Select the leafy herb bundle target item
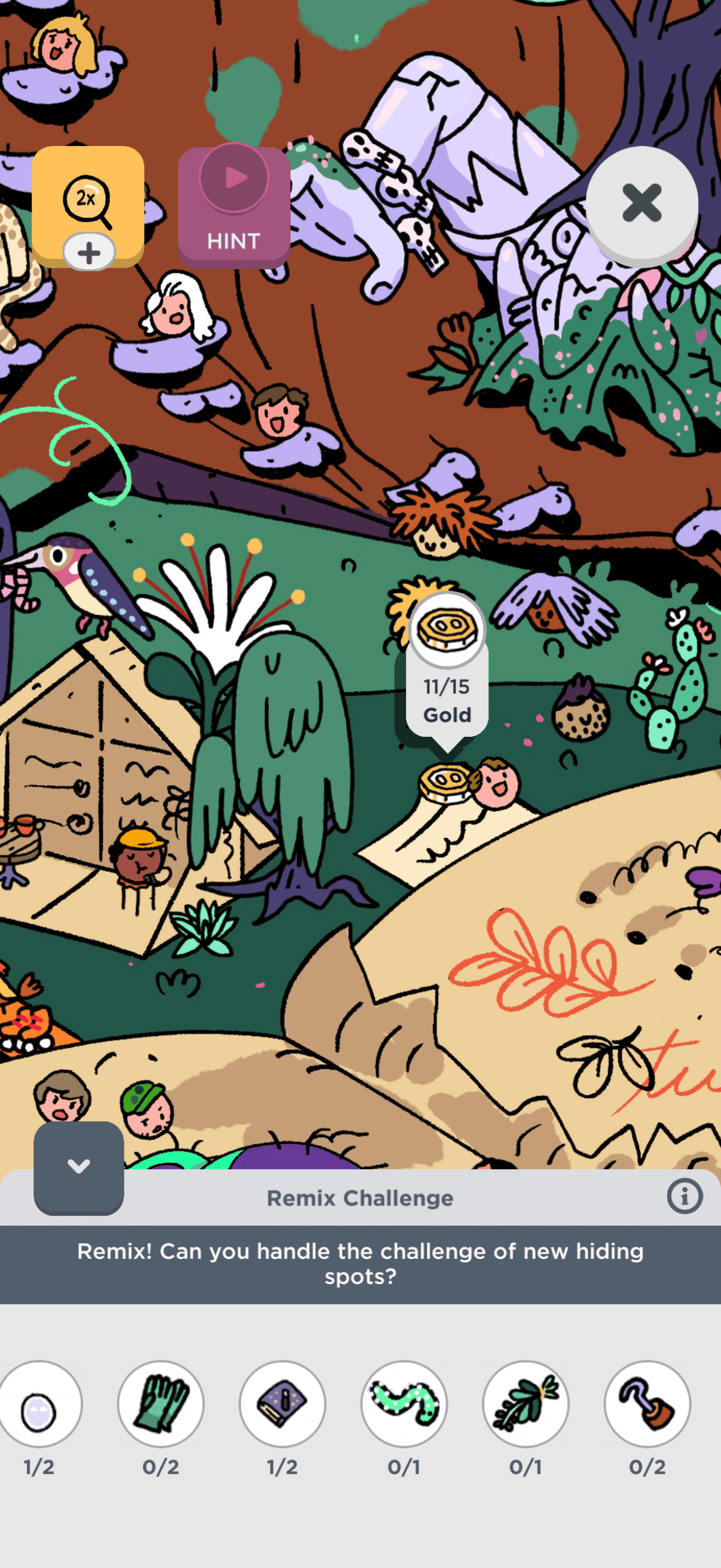This screenshot has width=721, height=1568. (x=526, y=1404)
